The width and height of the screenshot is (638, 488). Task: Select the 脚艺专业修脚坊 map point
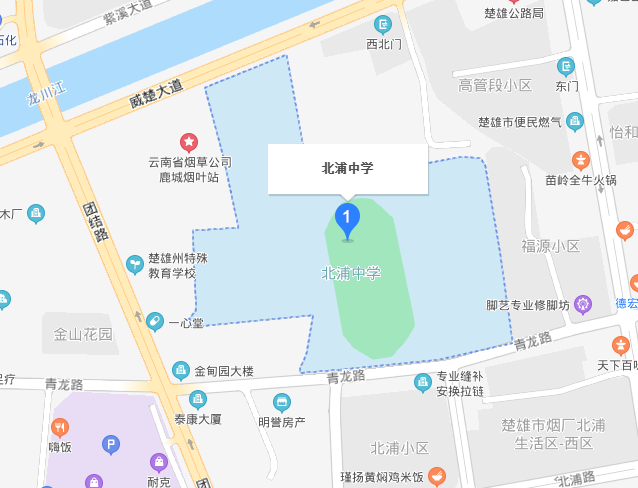coord(584,304)
